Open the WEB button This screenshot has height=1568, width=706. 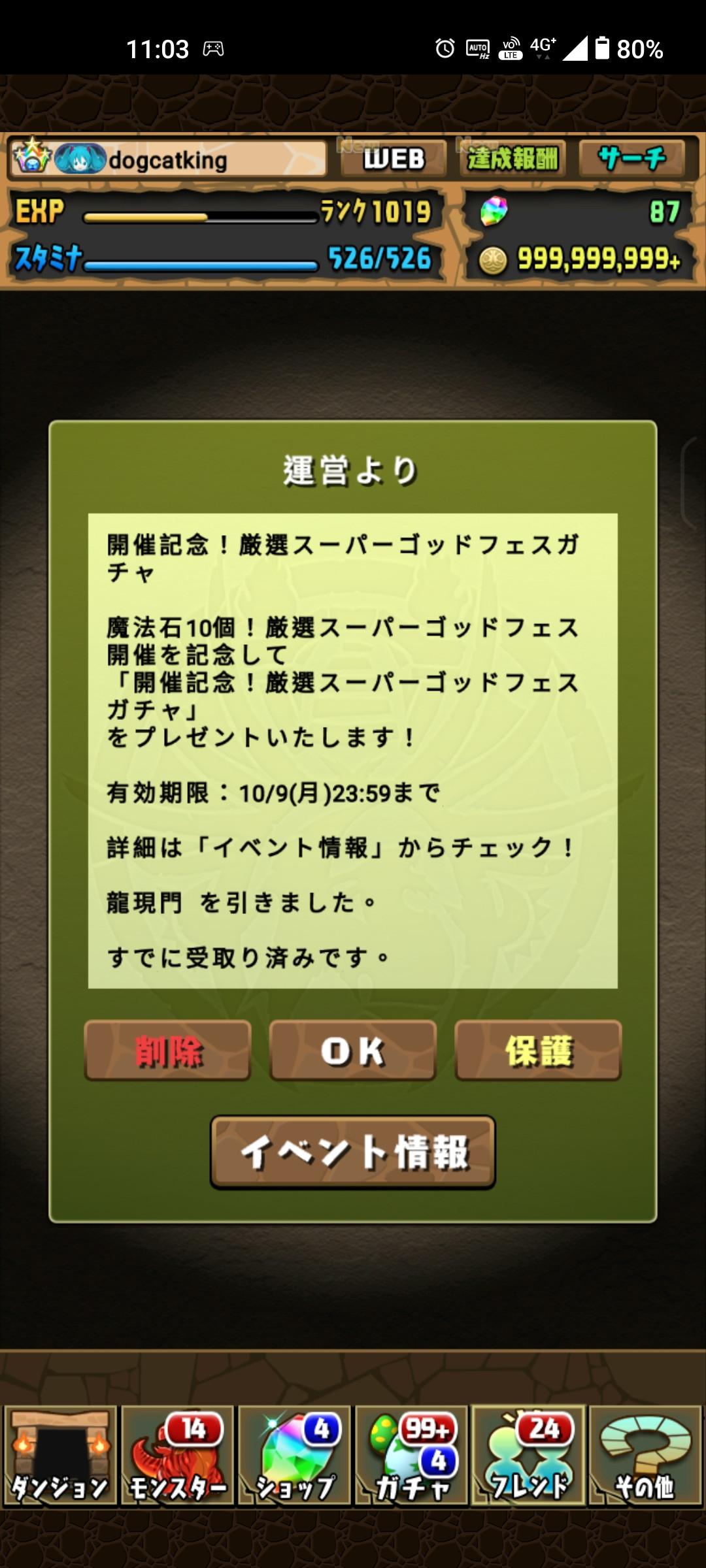pyautogui.click(x=394, y=159)
